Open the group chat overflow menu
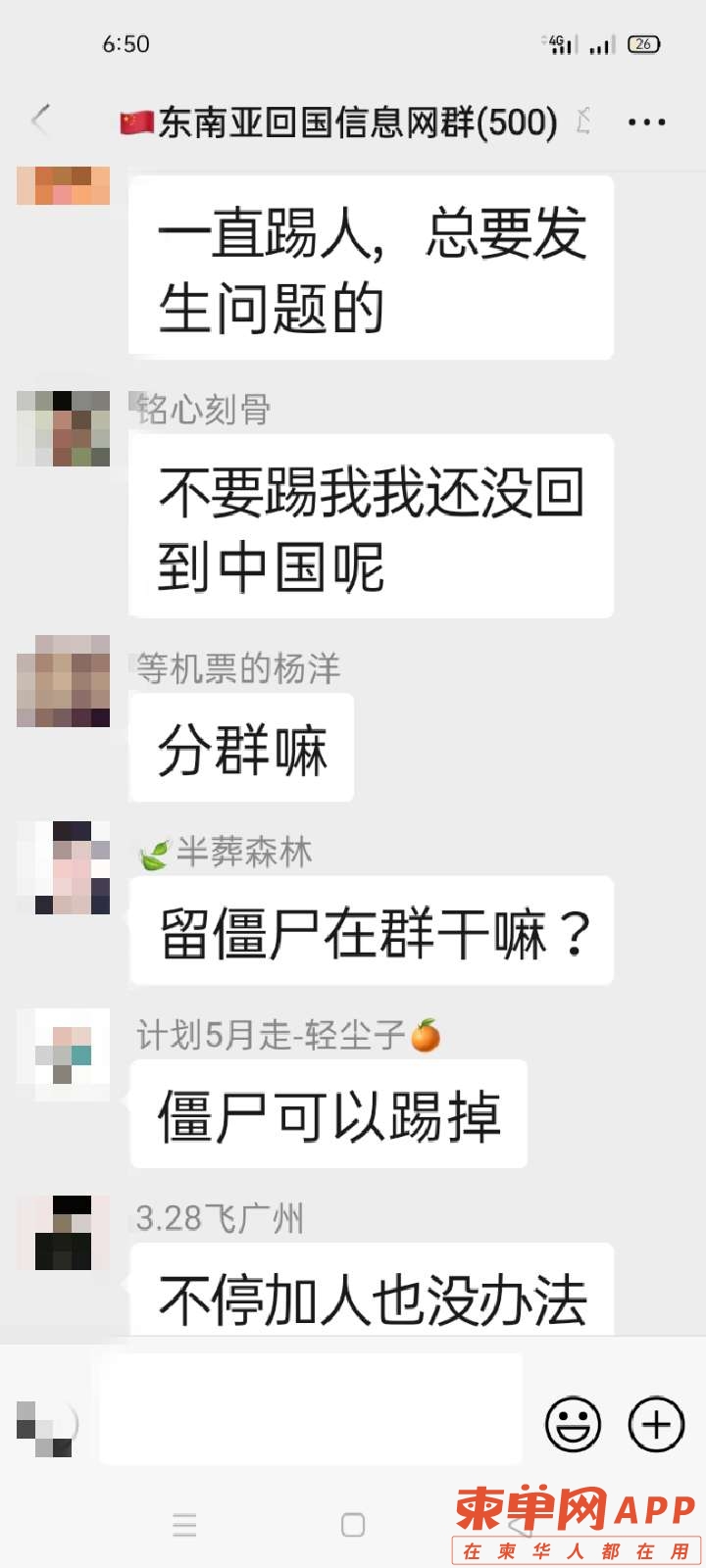The image size is (706, 1568). click(646, 122)
